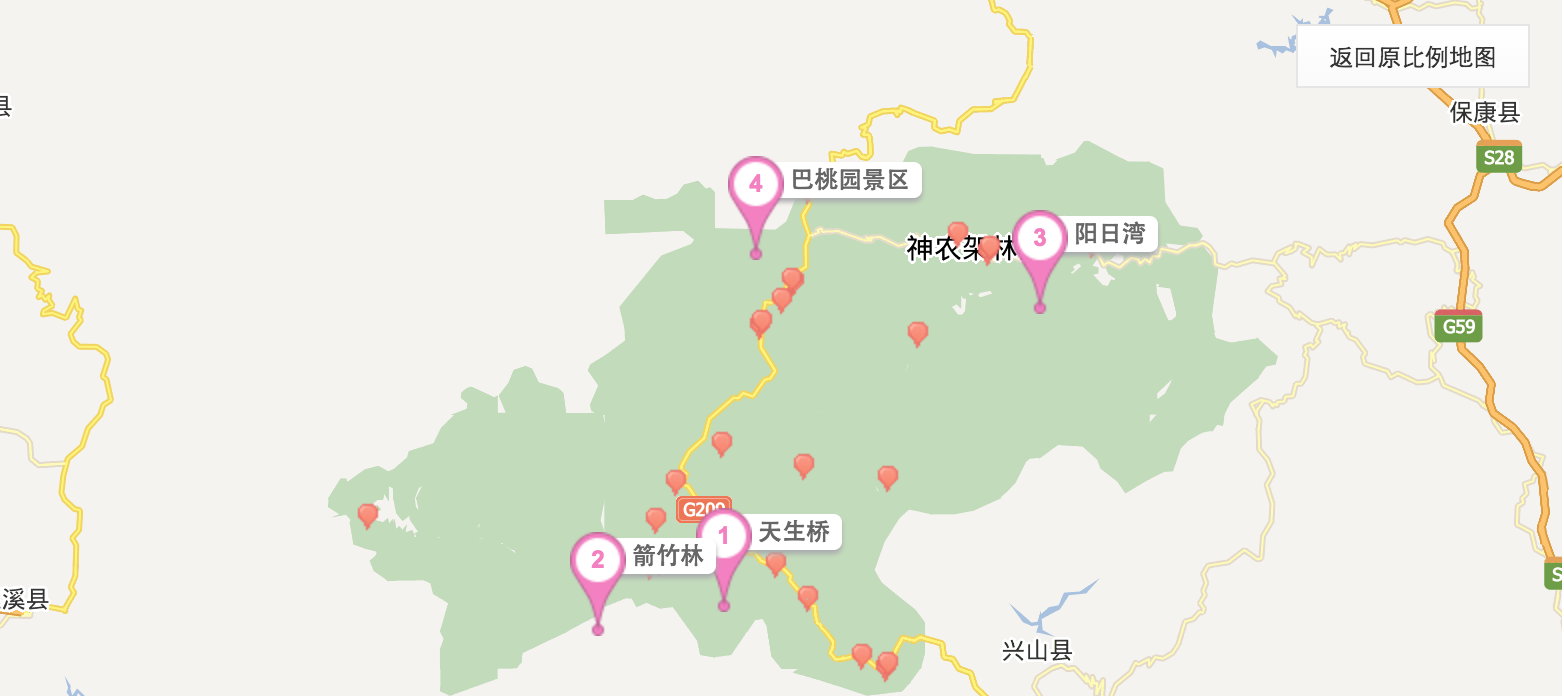This screenshot has height=696, width=1564.
Task: Select map marker 2 箭竹林
Action: tap(598, 559)
